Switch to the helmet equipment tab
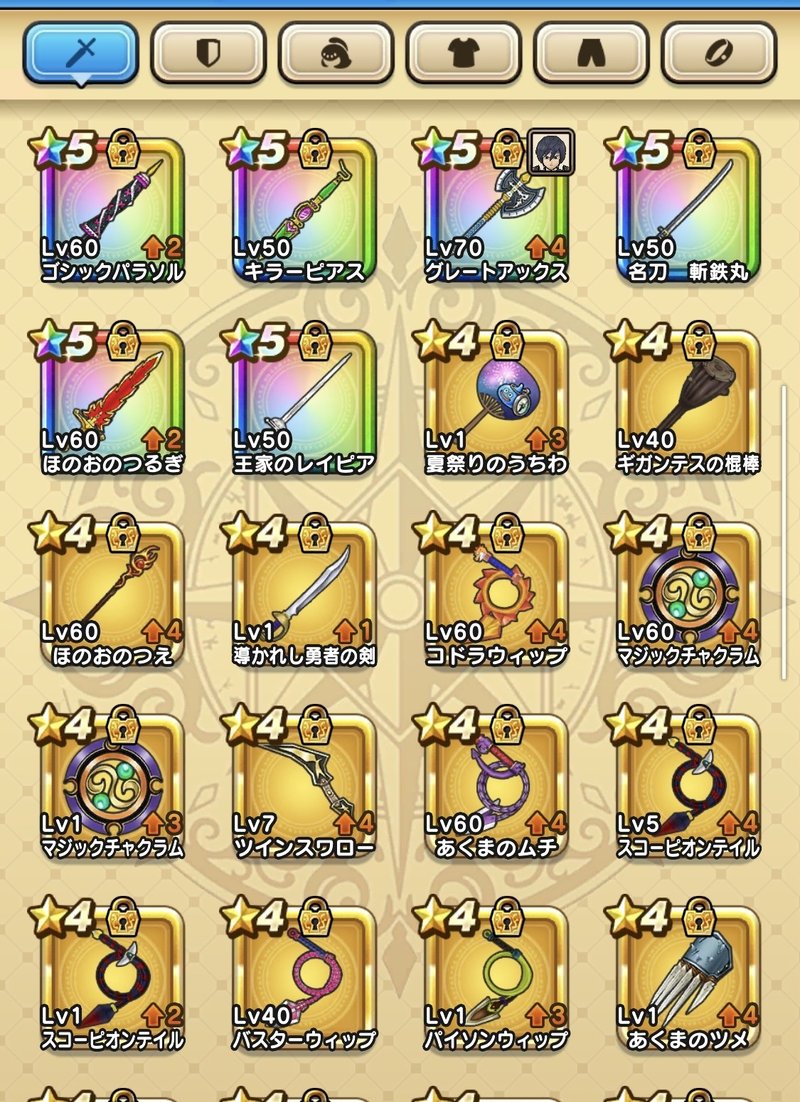800x1102 pixels. click(336, 54)
